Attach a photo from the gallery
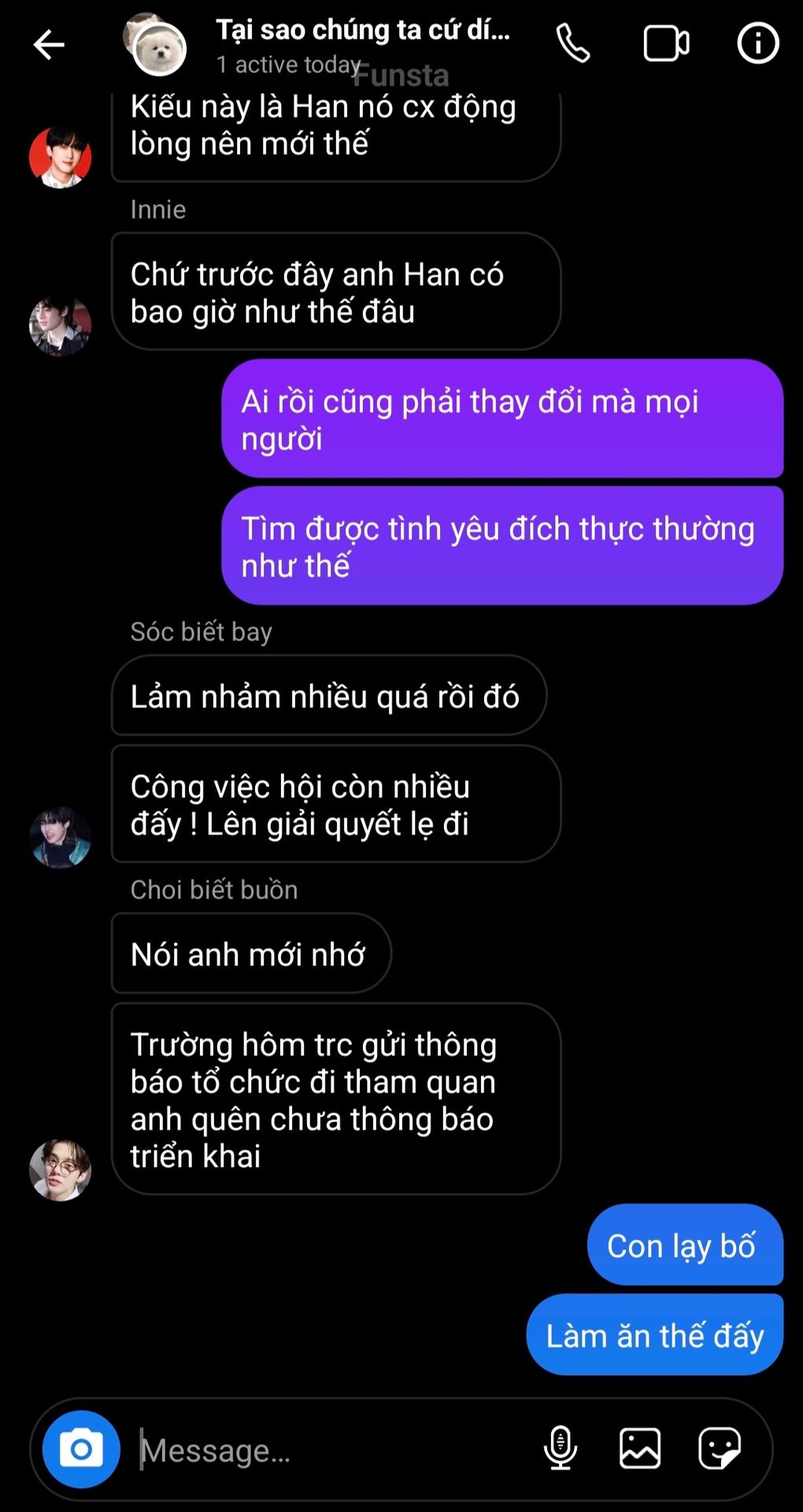The width and height of the screenshot is (803, 1512). [640, 1448]
